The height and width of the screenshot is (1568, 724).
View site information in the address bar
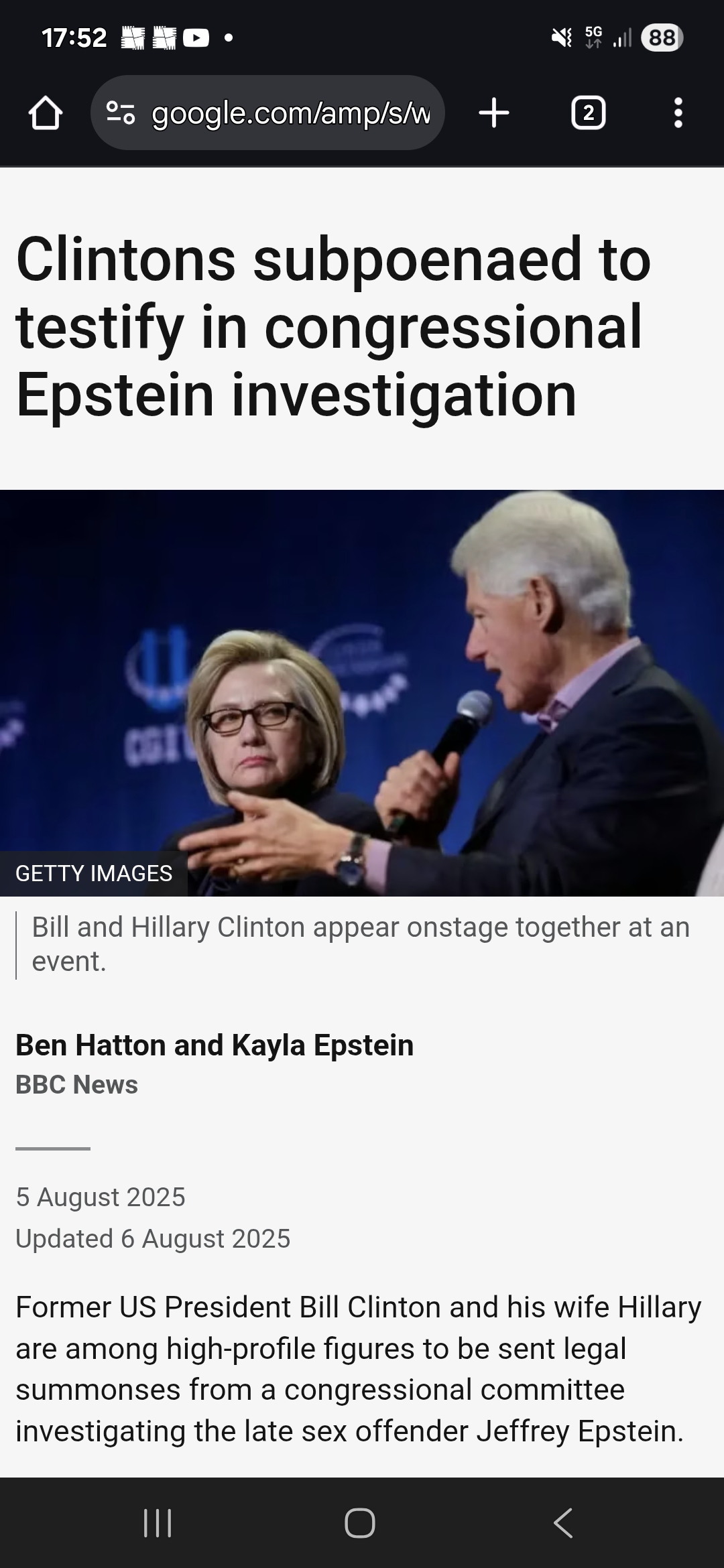point(121,113)
